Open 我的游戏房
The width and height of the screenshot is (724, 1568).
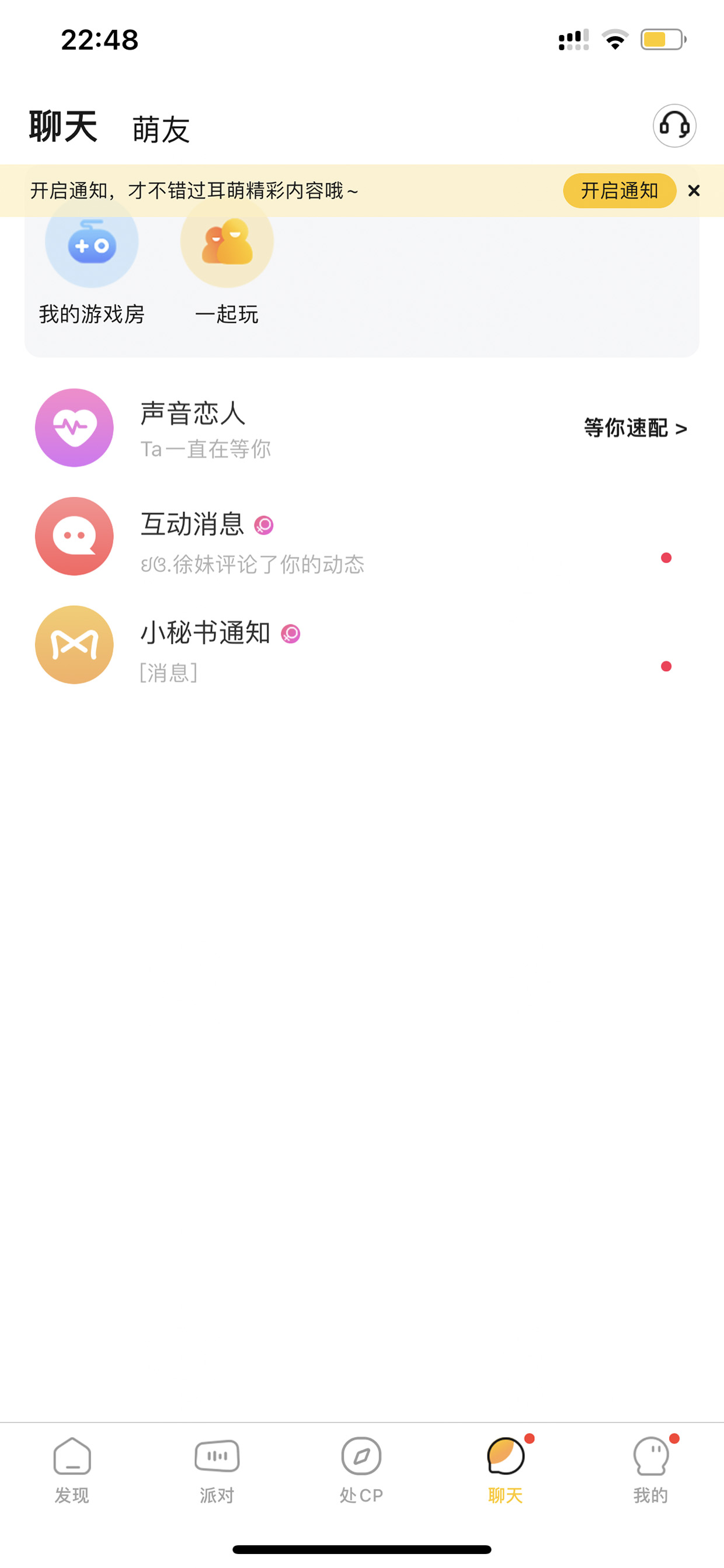[x=92, y=262]
